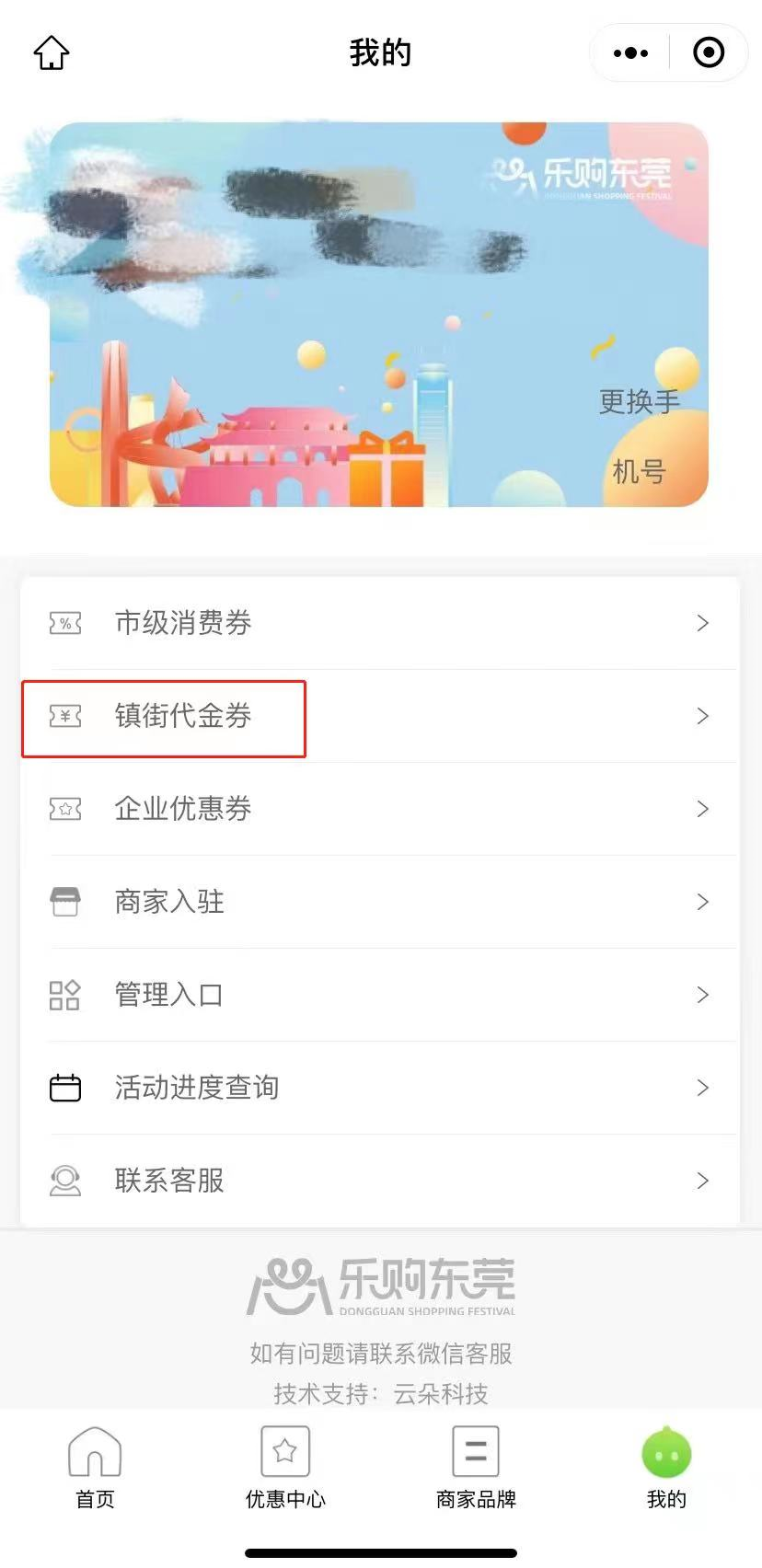762x1568 pixels.
Task: Tap 更换手机号 to change the phone number
Action: [639, 436]
